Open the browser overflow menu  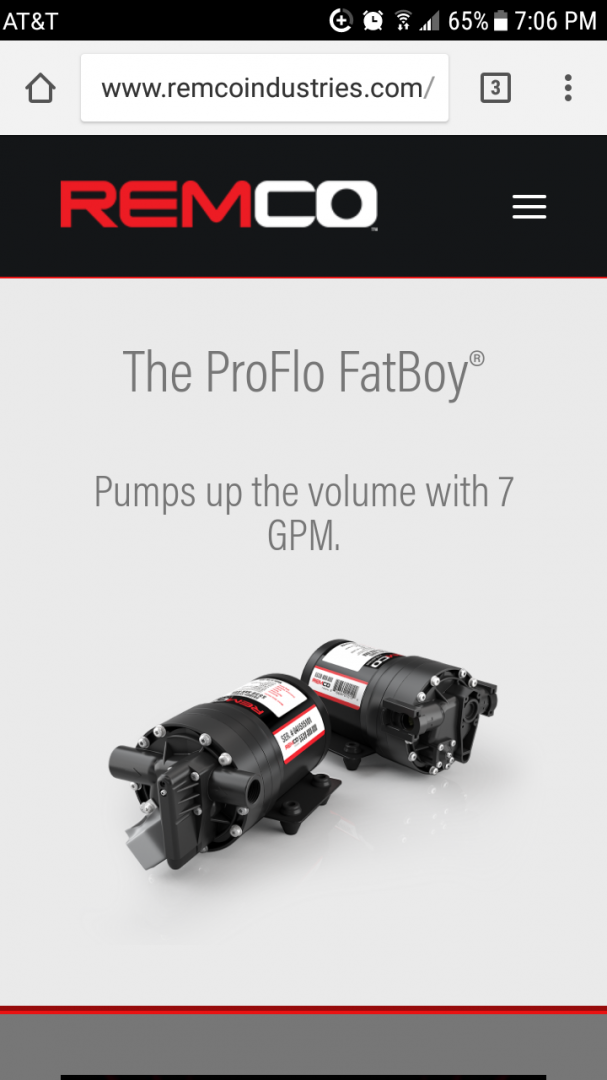(x=567, y=88)
